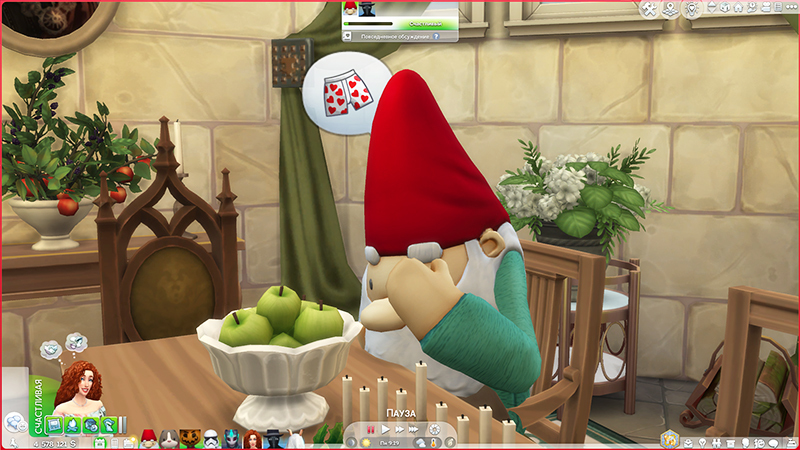This screenshot has height=450, width=800.
Task: Open the world map travel icon
Action: [x=669, y=9]
